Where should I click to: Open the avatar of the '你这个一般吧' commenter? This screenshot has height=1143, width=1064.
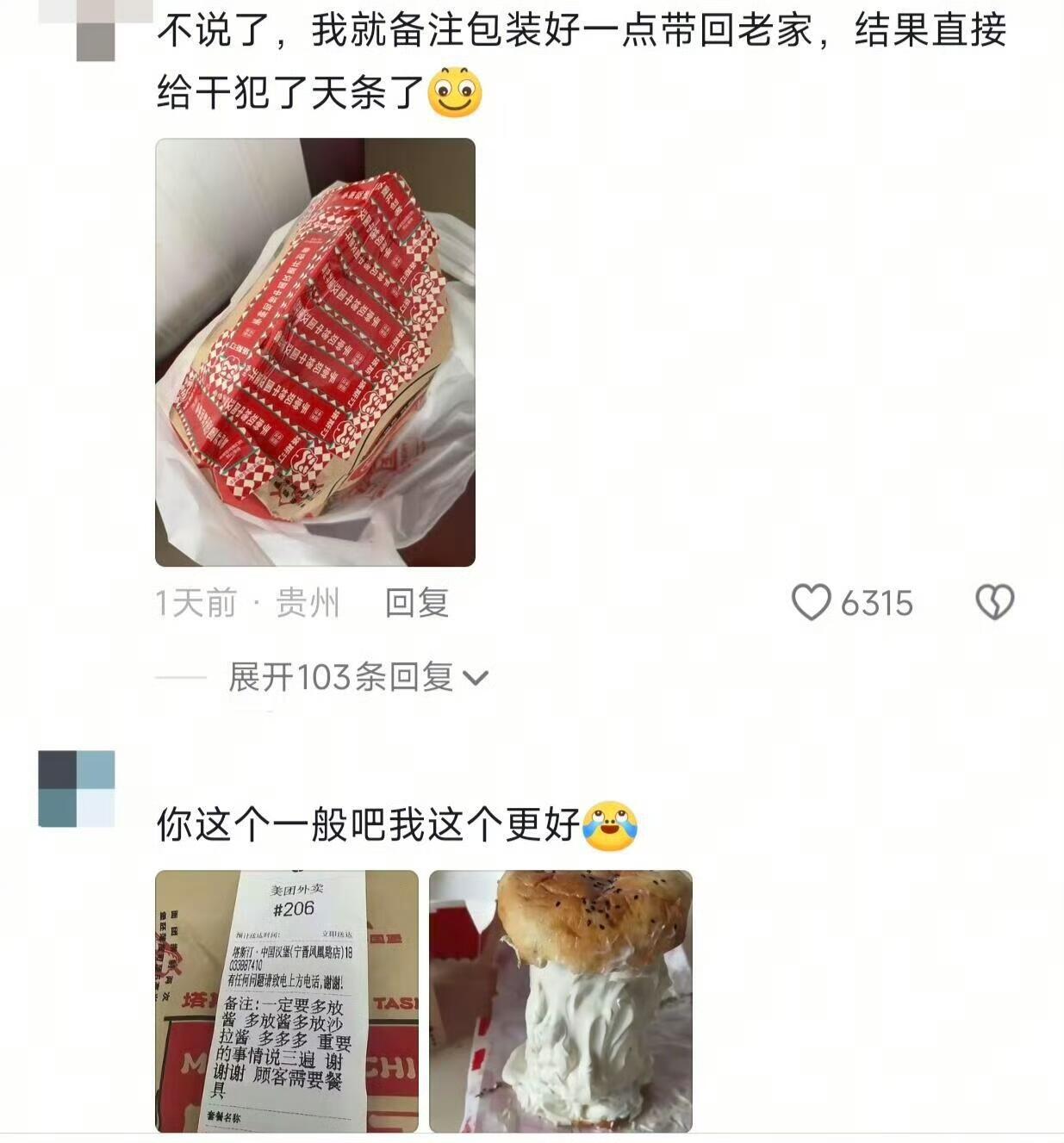point(77,789)
